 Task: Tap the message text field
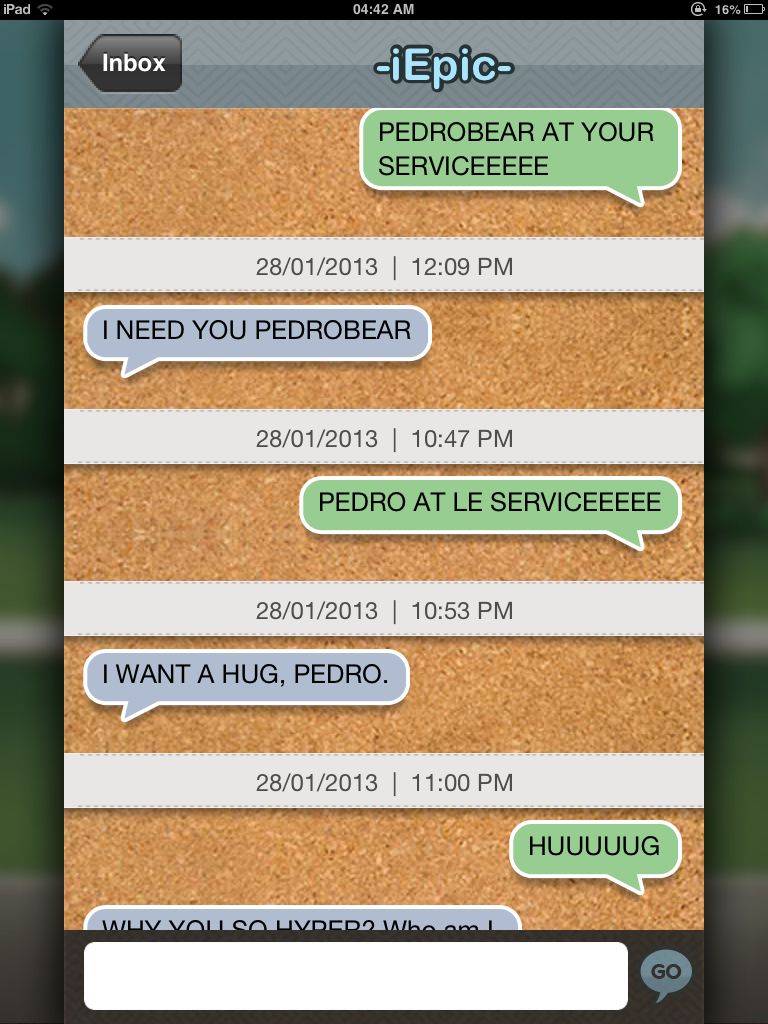click(x=355, y=976)
